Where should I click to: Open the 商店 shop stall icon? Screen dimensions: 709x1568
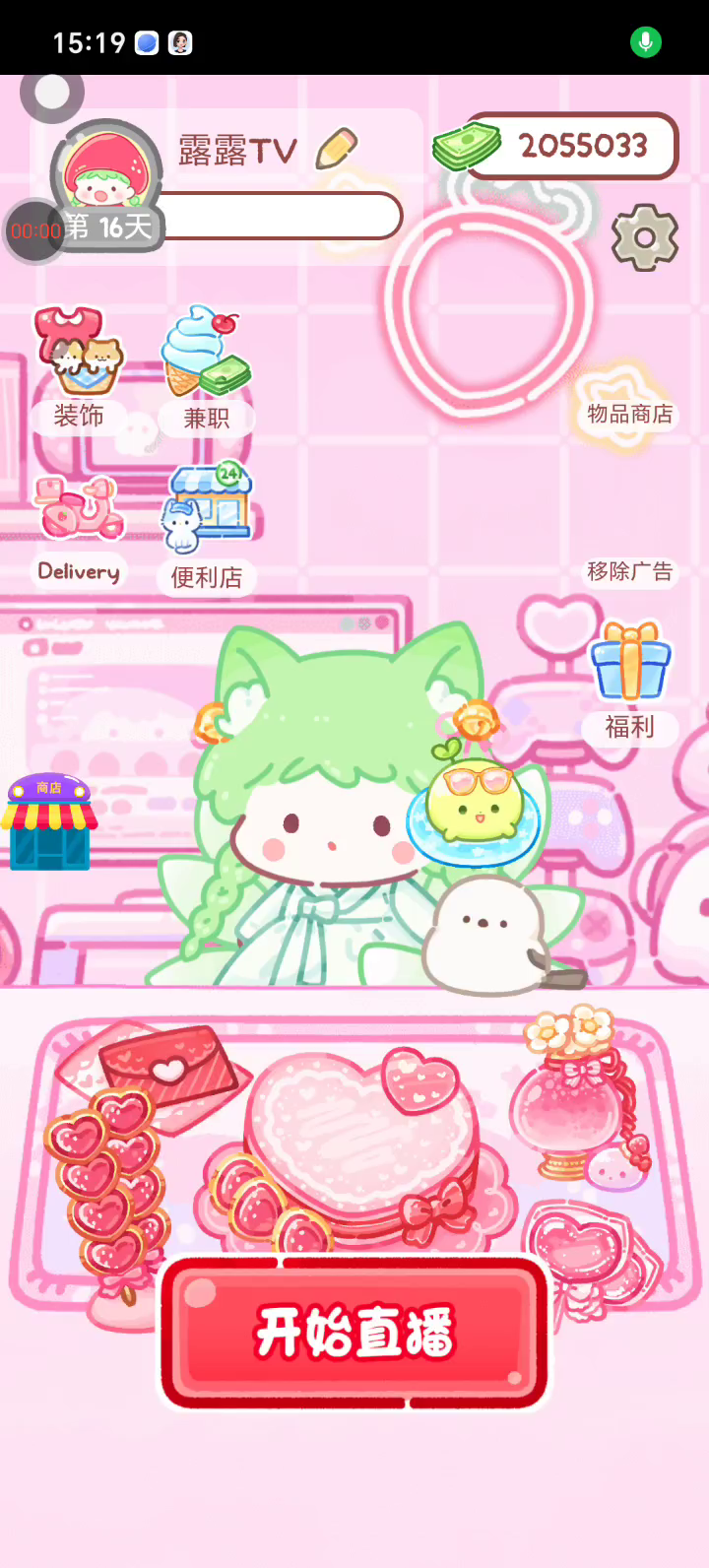[49, 821]
